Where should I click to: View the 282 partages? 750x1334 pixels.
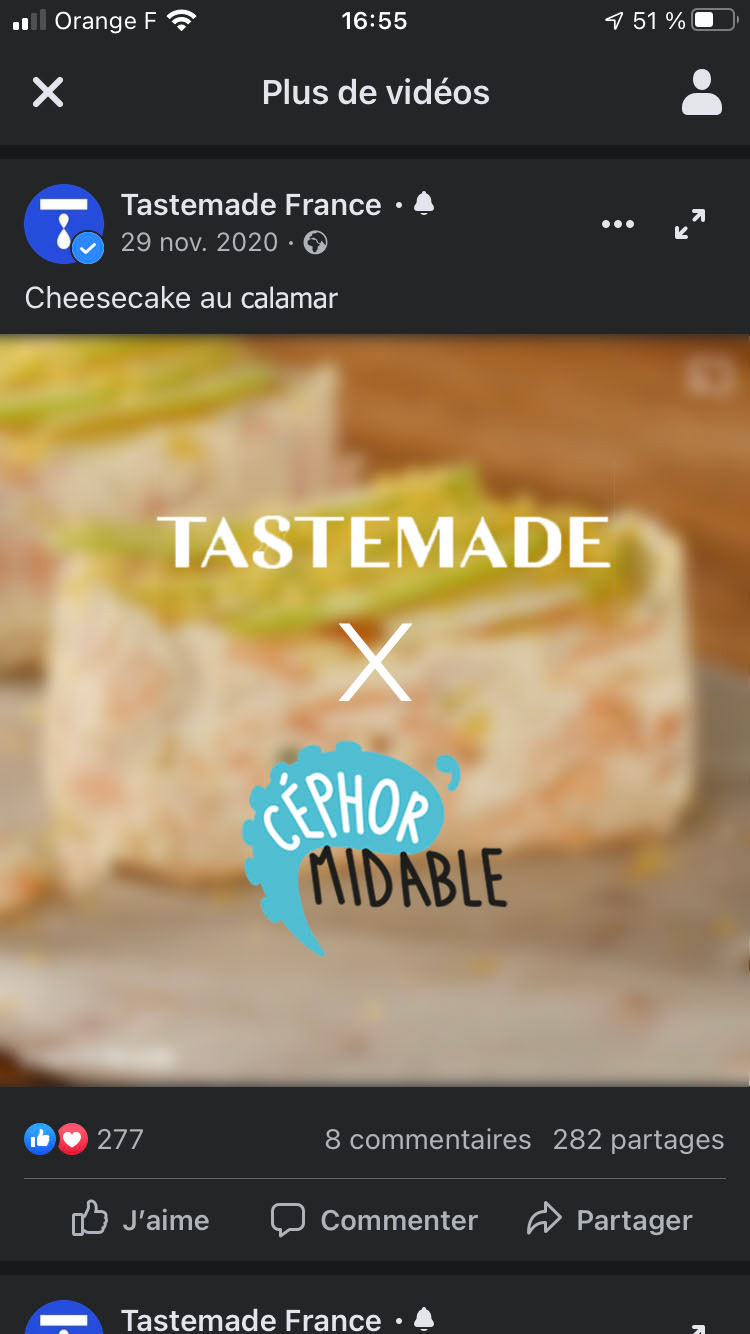click(x=639, y=1139)
